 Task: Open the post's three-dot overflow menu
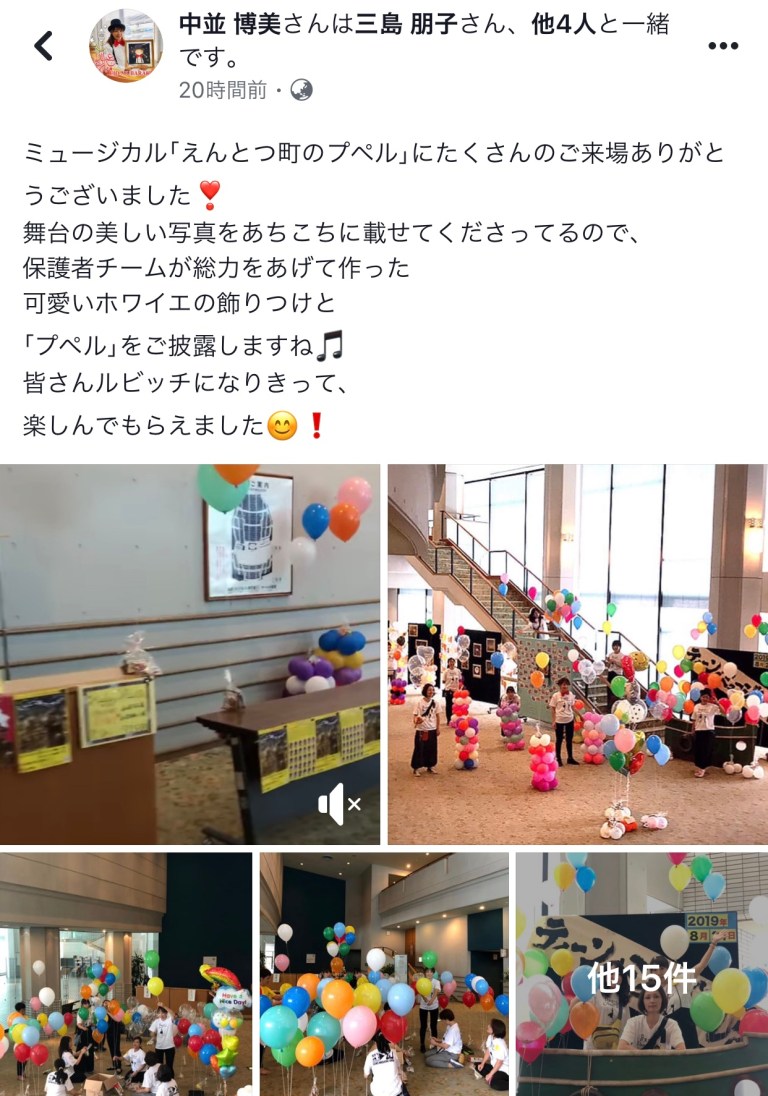[723, 46]
